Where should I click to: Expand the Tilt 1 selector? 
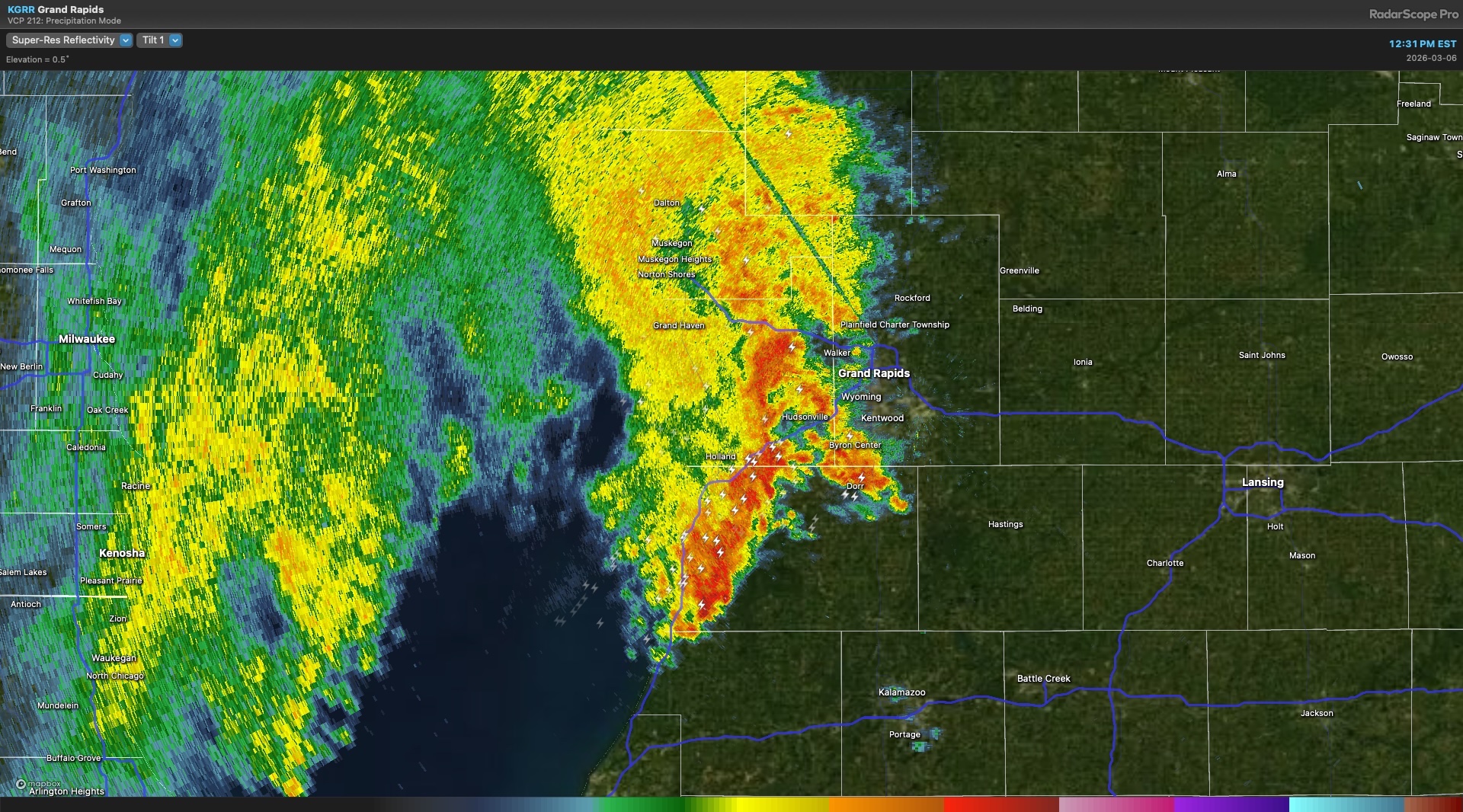159,40
